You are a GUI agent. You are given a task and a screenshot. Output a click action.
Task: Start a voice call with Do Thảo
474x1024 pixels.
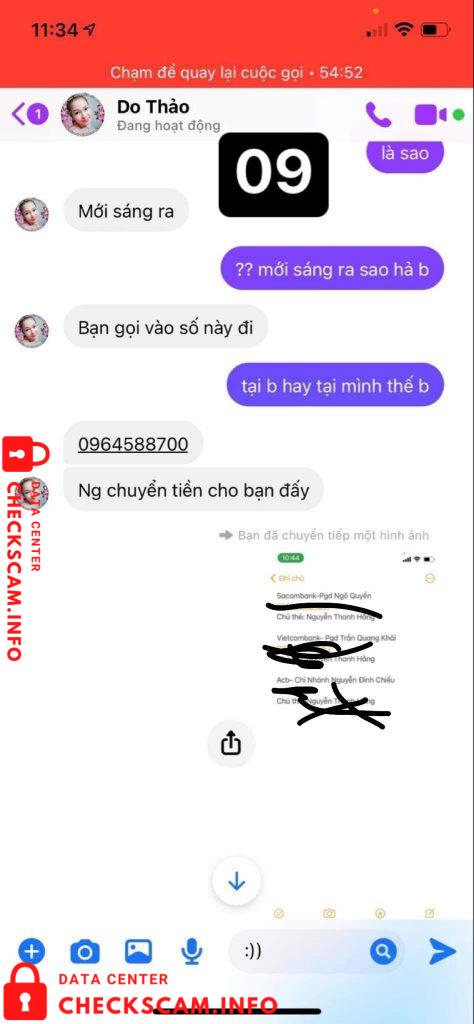tap(378, 115)
